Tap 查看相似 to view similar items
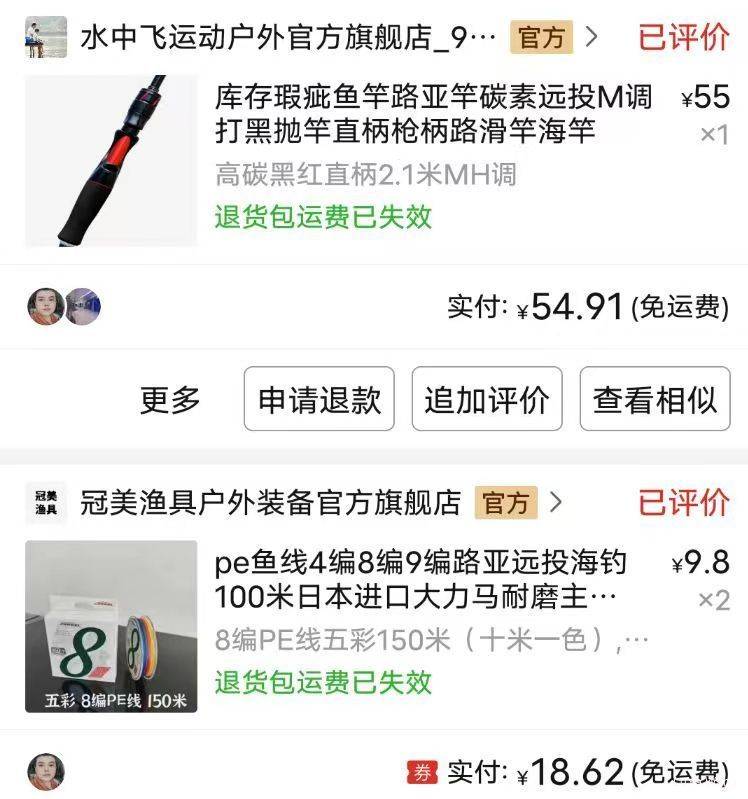Screen dimensions: 748x799 point(655,400)
